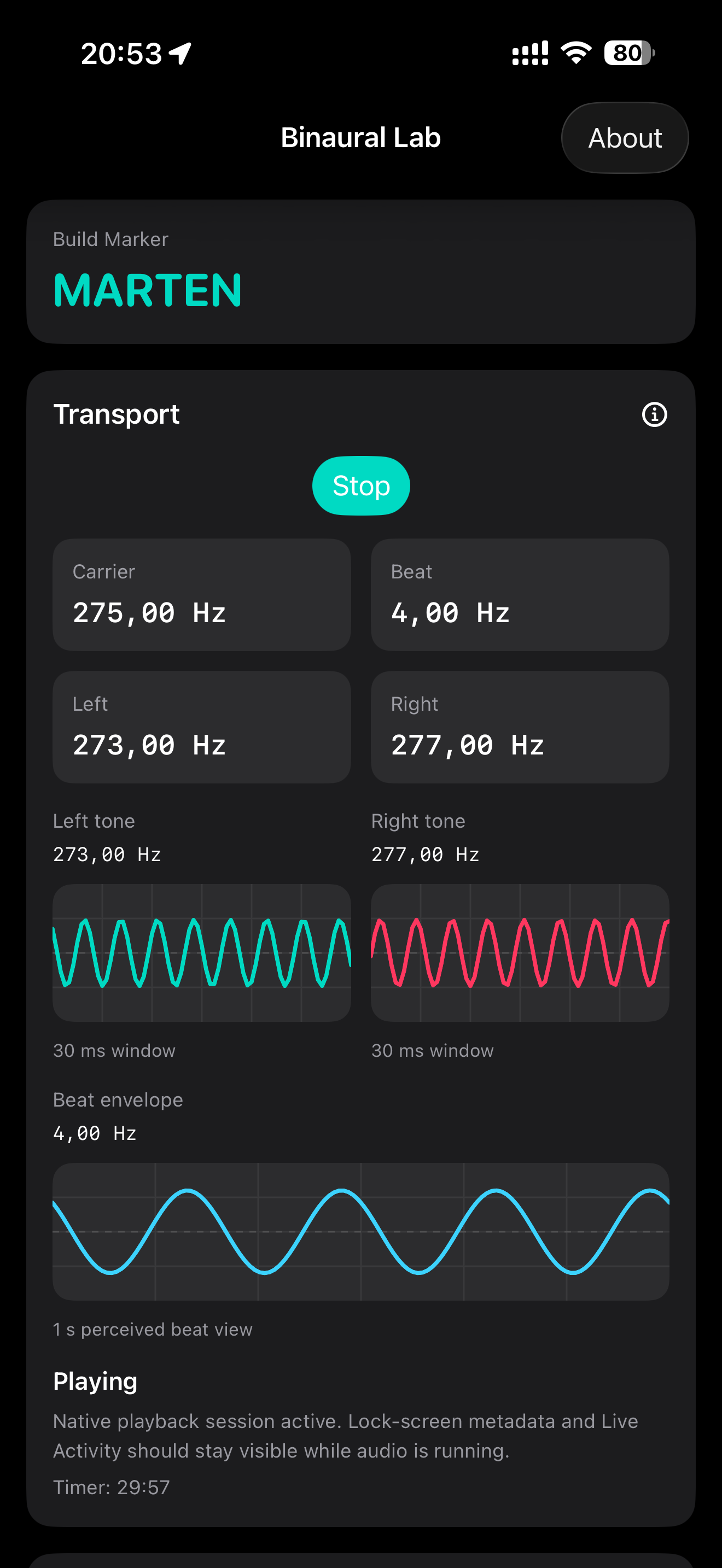Stop the binaural playback
The image size is (722, 1568).
point(361,485)
